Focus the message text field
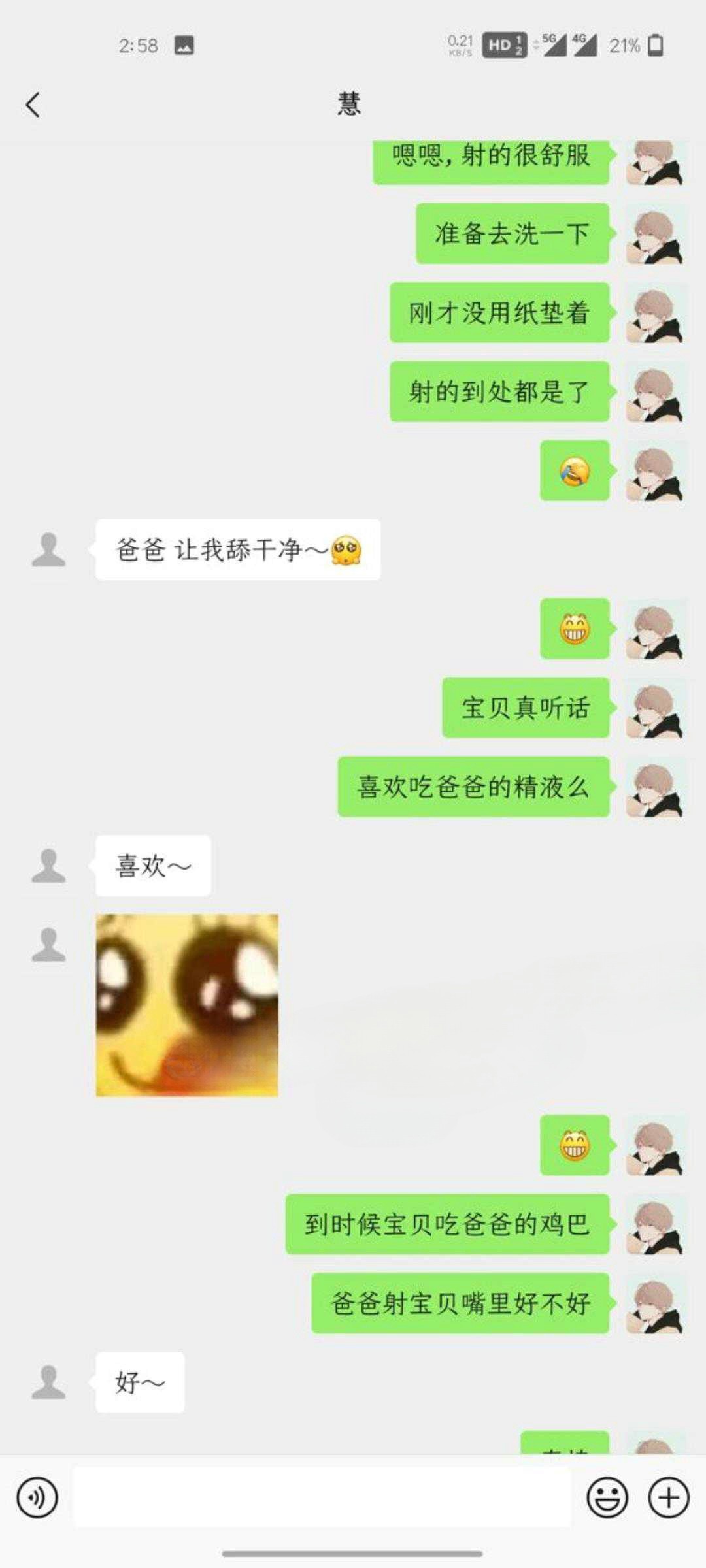Screen dimensions: 706x1568 tap(322, 1497)
